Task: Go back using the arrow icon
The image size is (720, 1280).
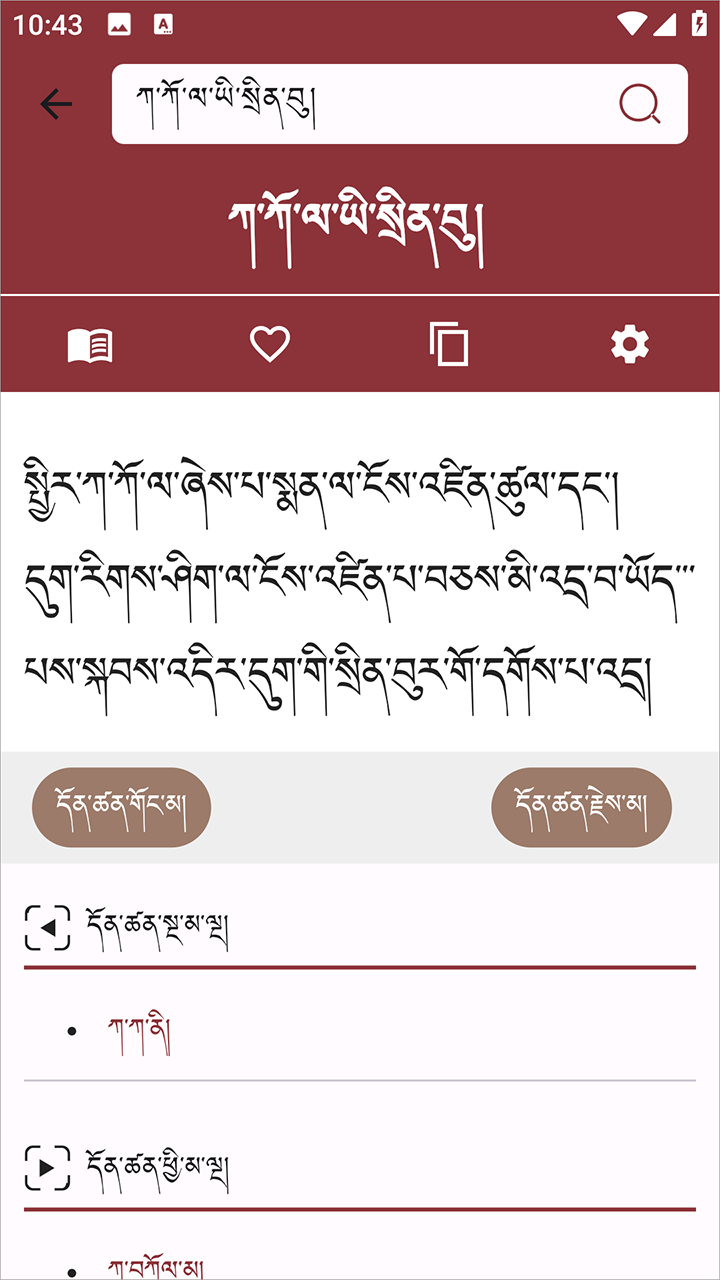Action: [x=56, y=104]
